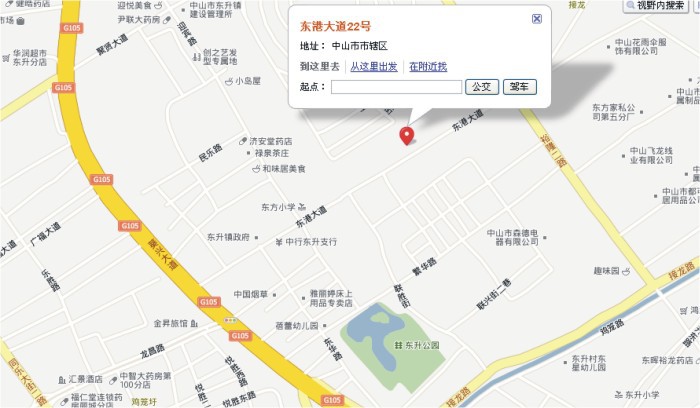
Task: Tap the 视野内搜索 search-in-view button
Action: pos(659,6)
